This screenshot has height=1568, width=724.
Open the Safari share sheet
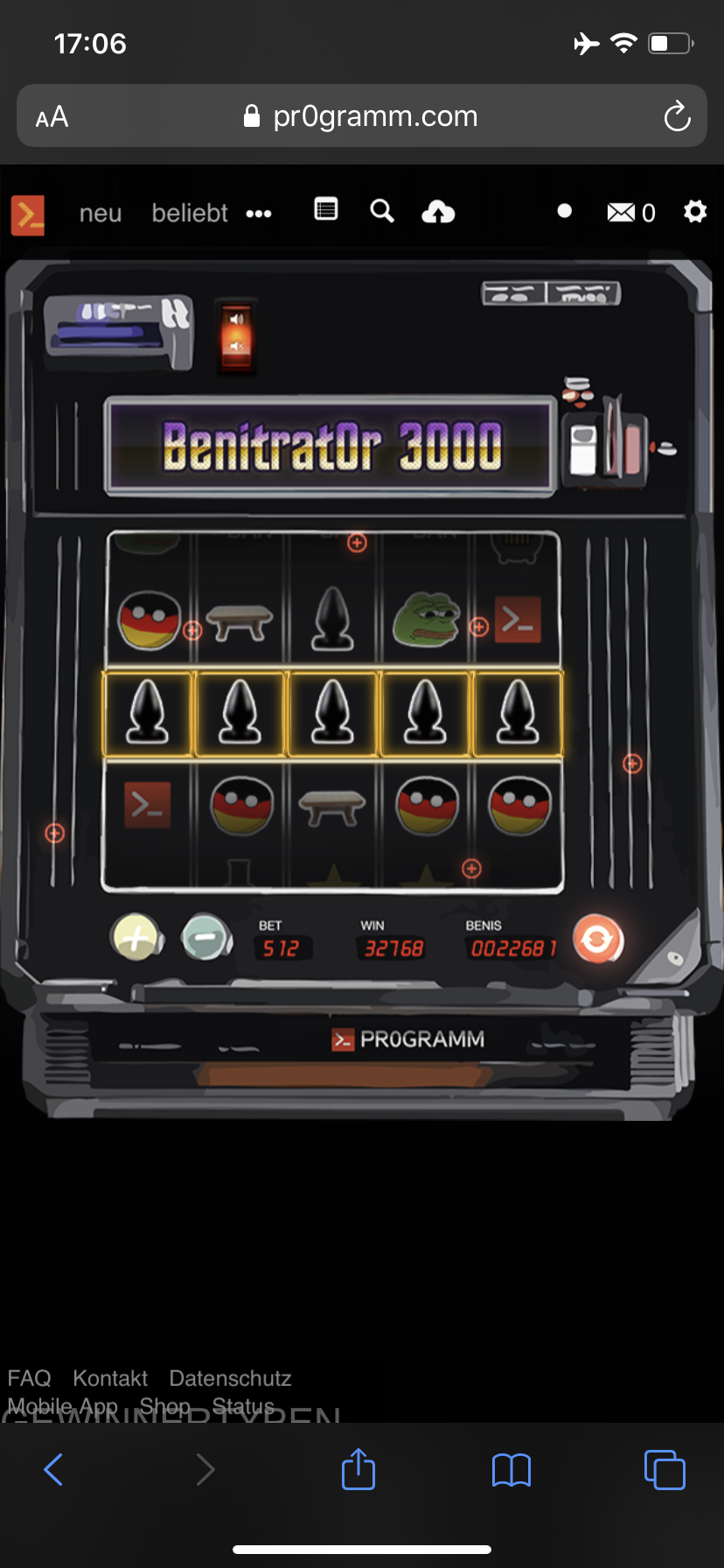tap(359, 1469)
